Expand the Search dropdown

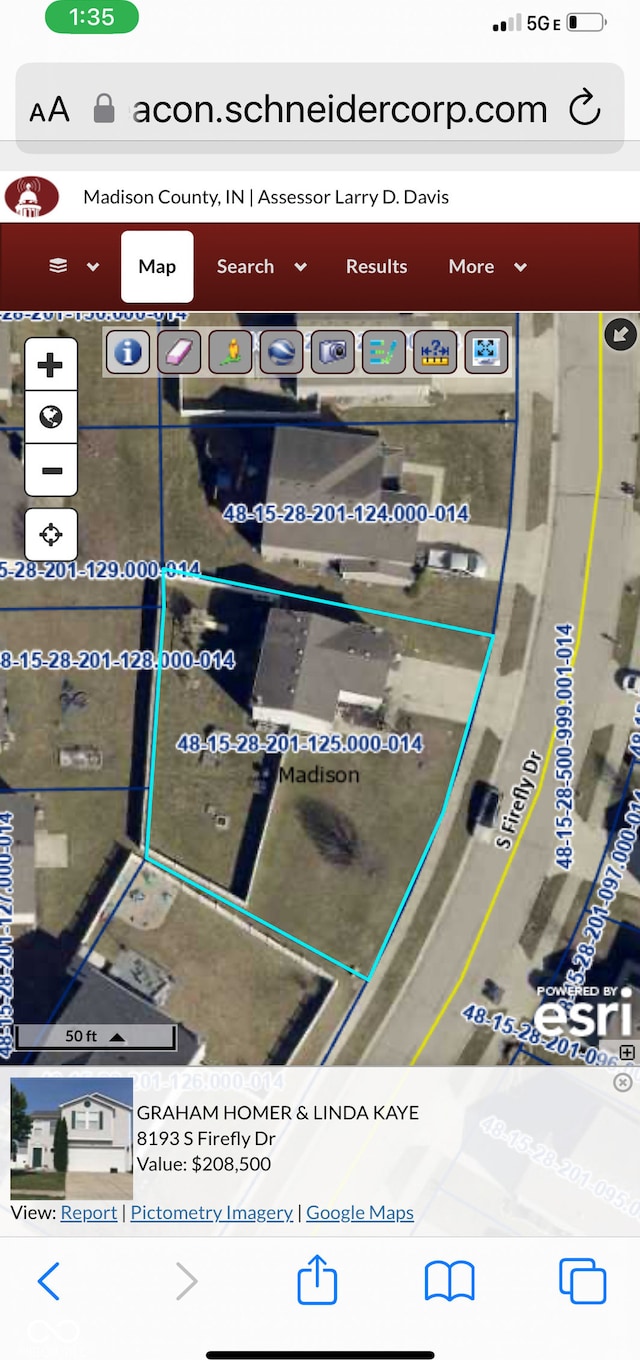click(262, 266)
